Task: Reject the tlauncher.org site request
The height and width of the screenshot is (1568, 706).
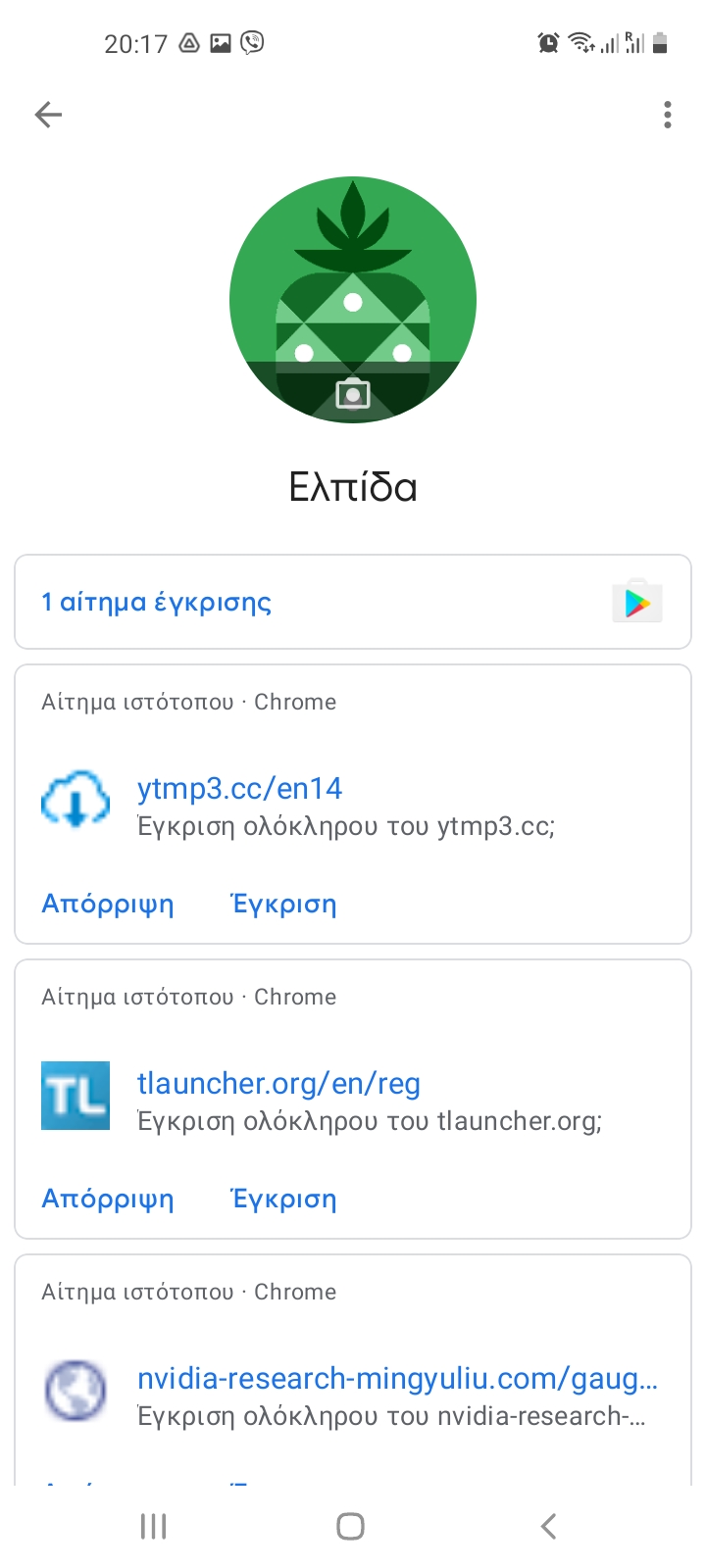Action: click(108, 1199)
